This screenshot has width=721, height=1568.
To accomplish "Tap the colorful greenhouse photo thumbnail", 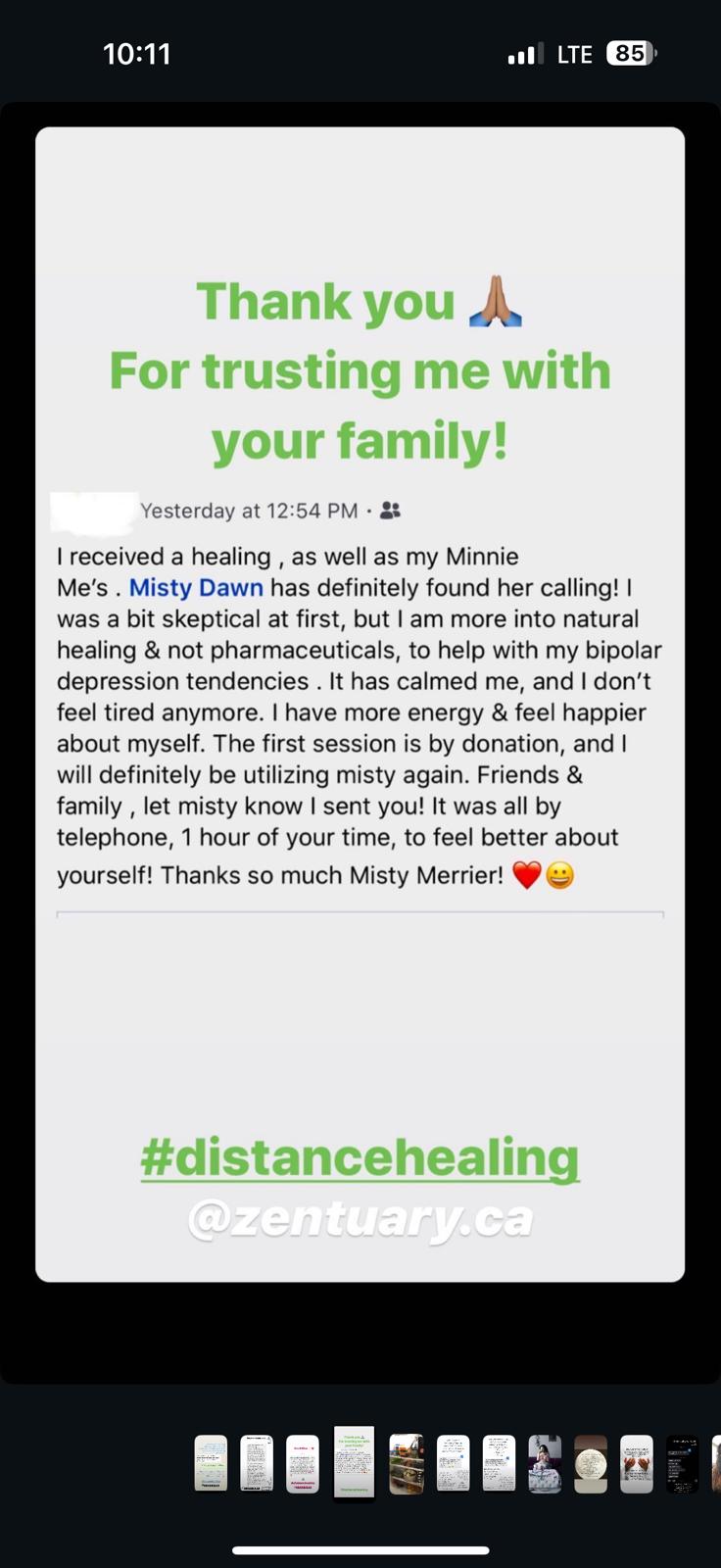I will tap(409, 1463).
